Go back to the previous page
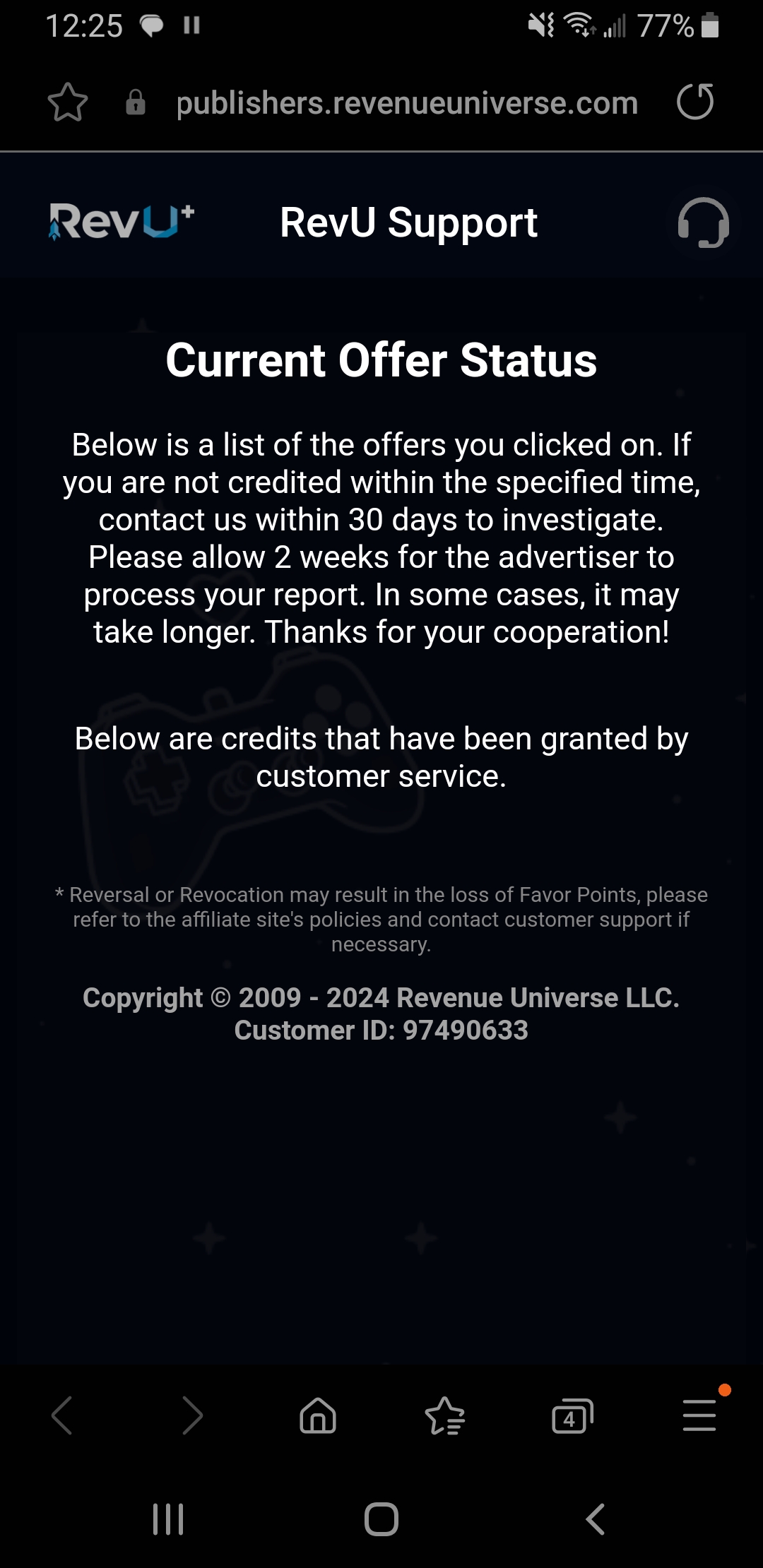The height and width of the screenshot is (1568, 763). [x=62, y=1415]
